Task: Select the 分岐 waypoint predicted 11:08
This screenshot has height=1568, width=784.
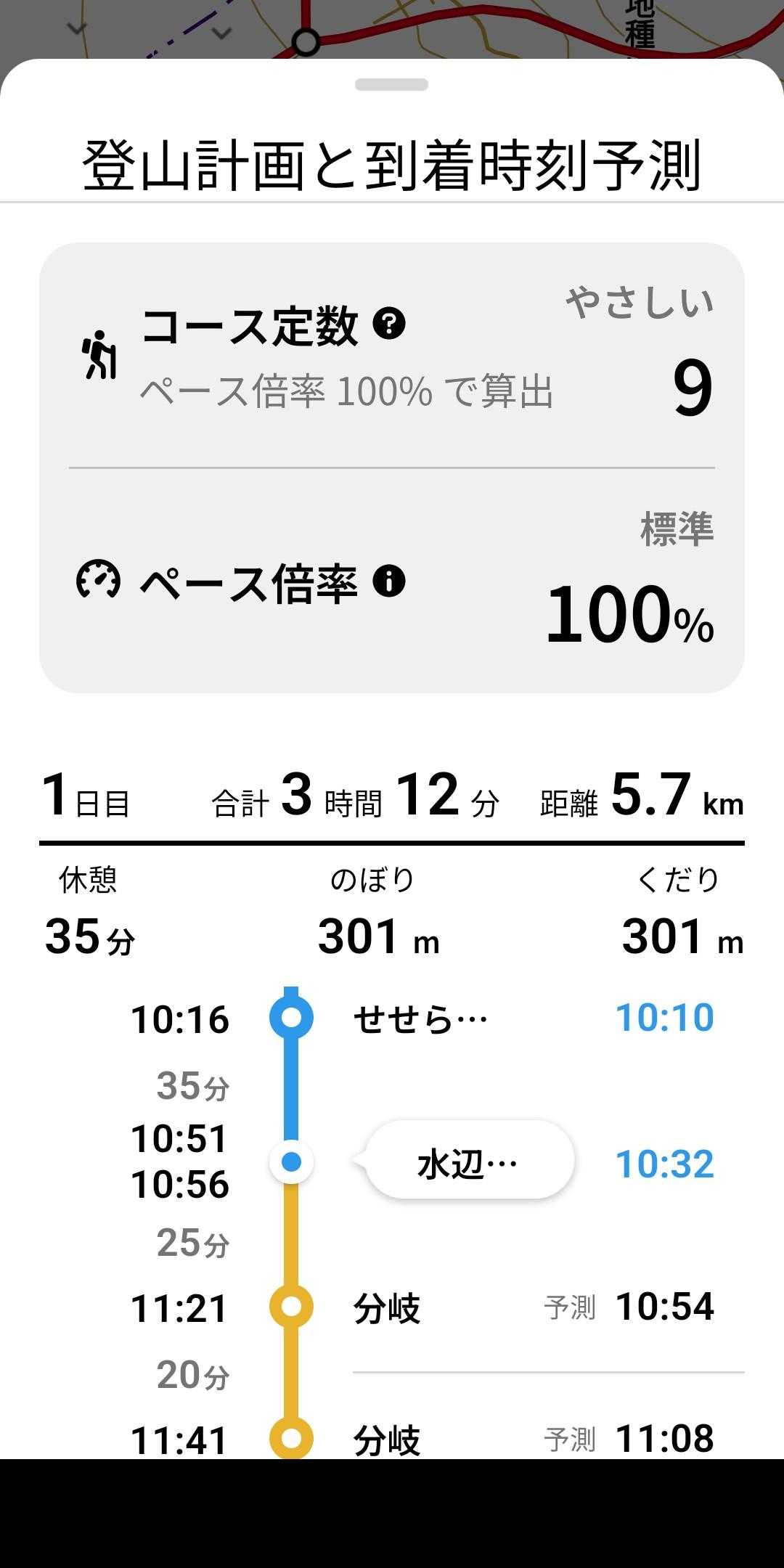Action: click(387, 1439)
